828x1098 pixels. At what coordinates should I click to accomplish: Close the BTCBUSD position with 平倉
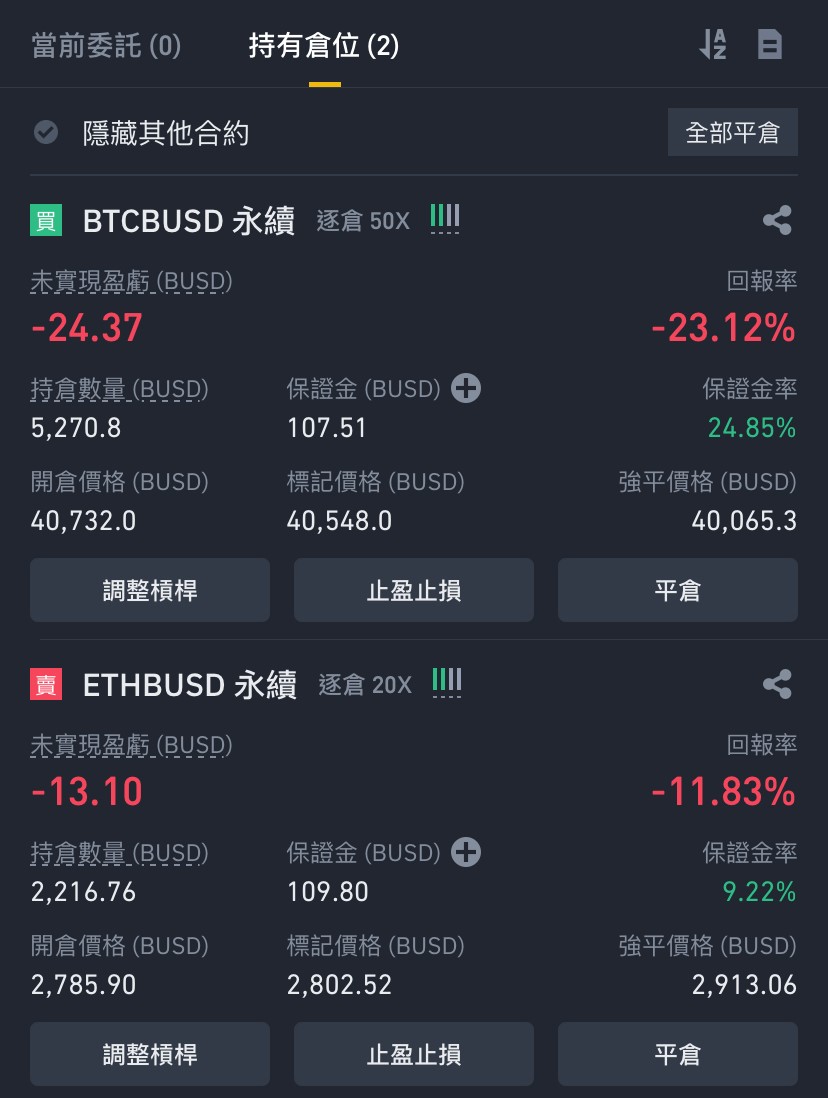pos(677,590)
